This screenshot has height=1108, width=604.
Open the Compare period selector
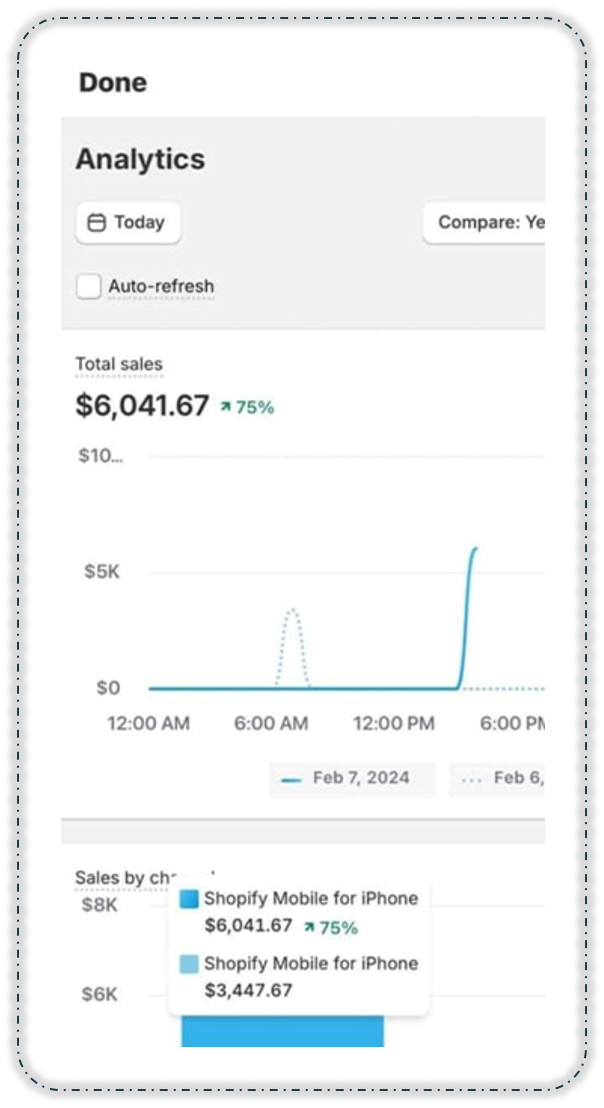tap(485, 223)
